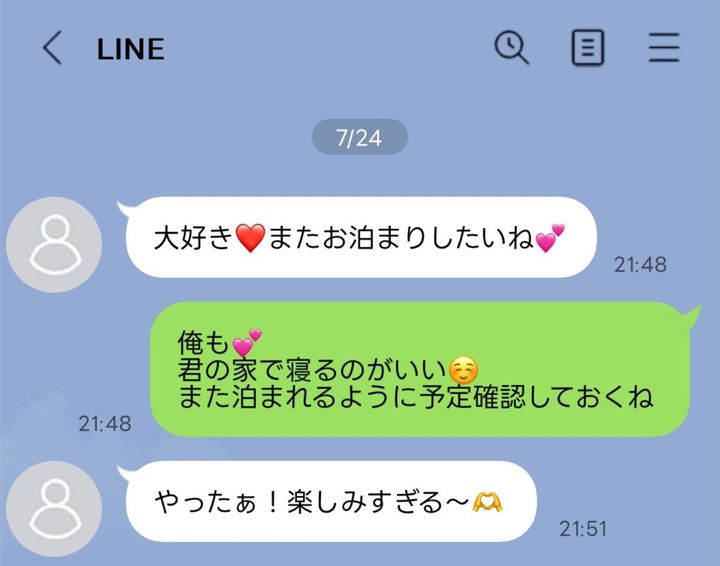The image size is (720, 566).
Task: Open the chat notes icon
Action: tap(587, 47)
